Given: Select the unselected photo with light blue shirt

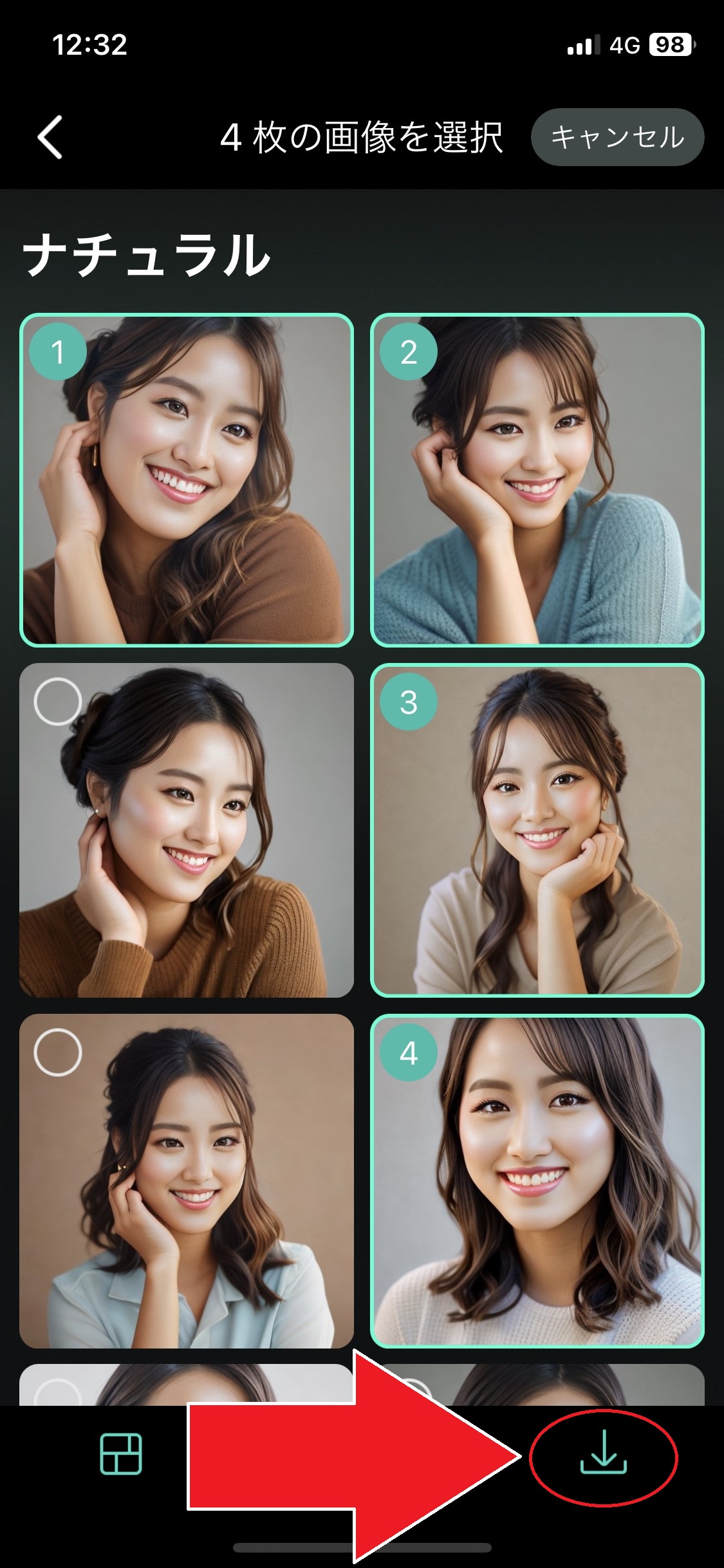Looking at the screenshot, I should click(187, 1181).
